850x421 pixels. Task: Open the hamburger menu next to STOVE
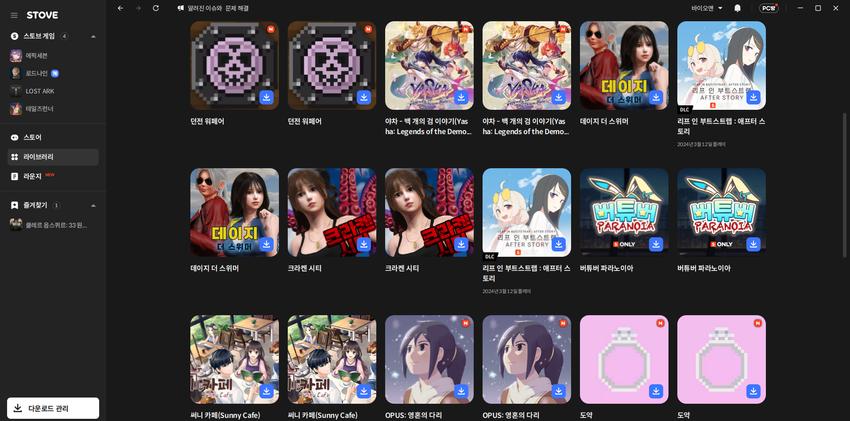click(14, 16)
